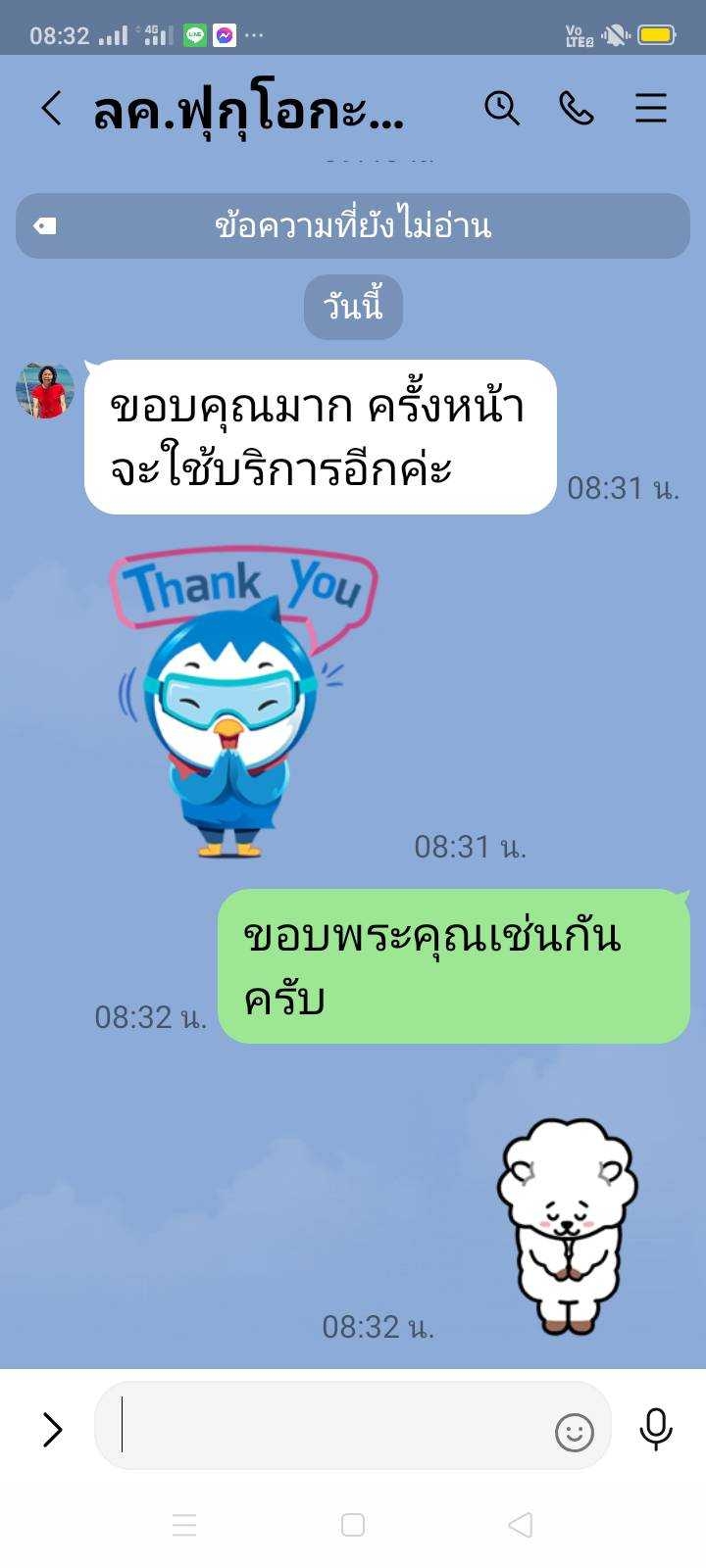Record a voice message with the microphone
The width and height of the screenshot is (706, 1568).
[x=655, y=1429]
